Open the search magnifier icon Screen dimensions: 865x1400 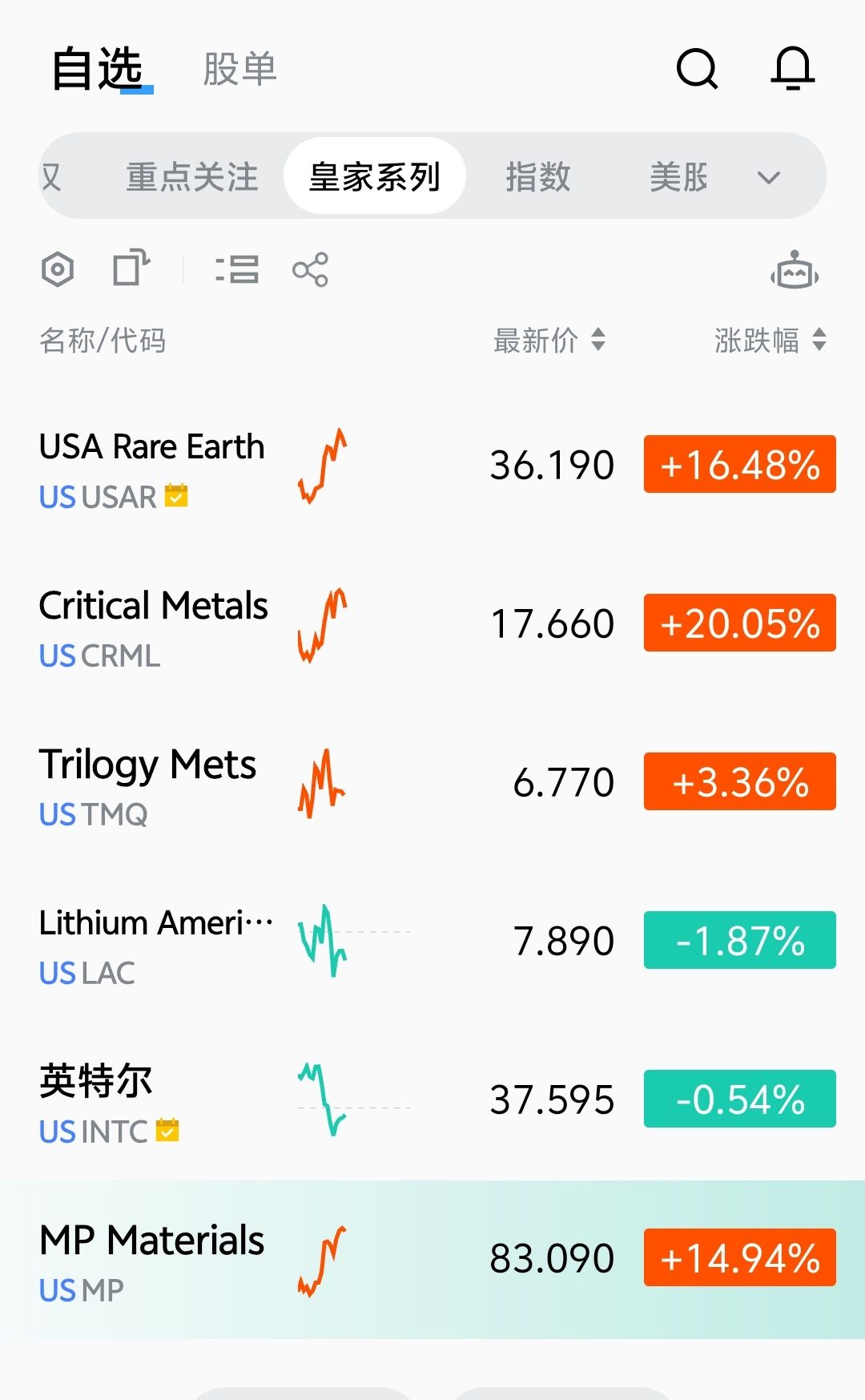697,69
